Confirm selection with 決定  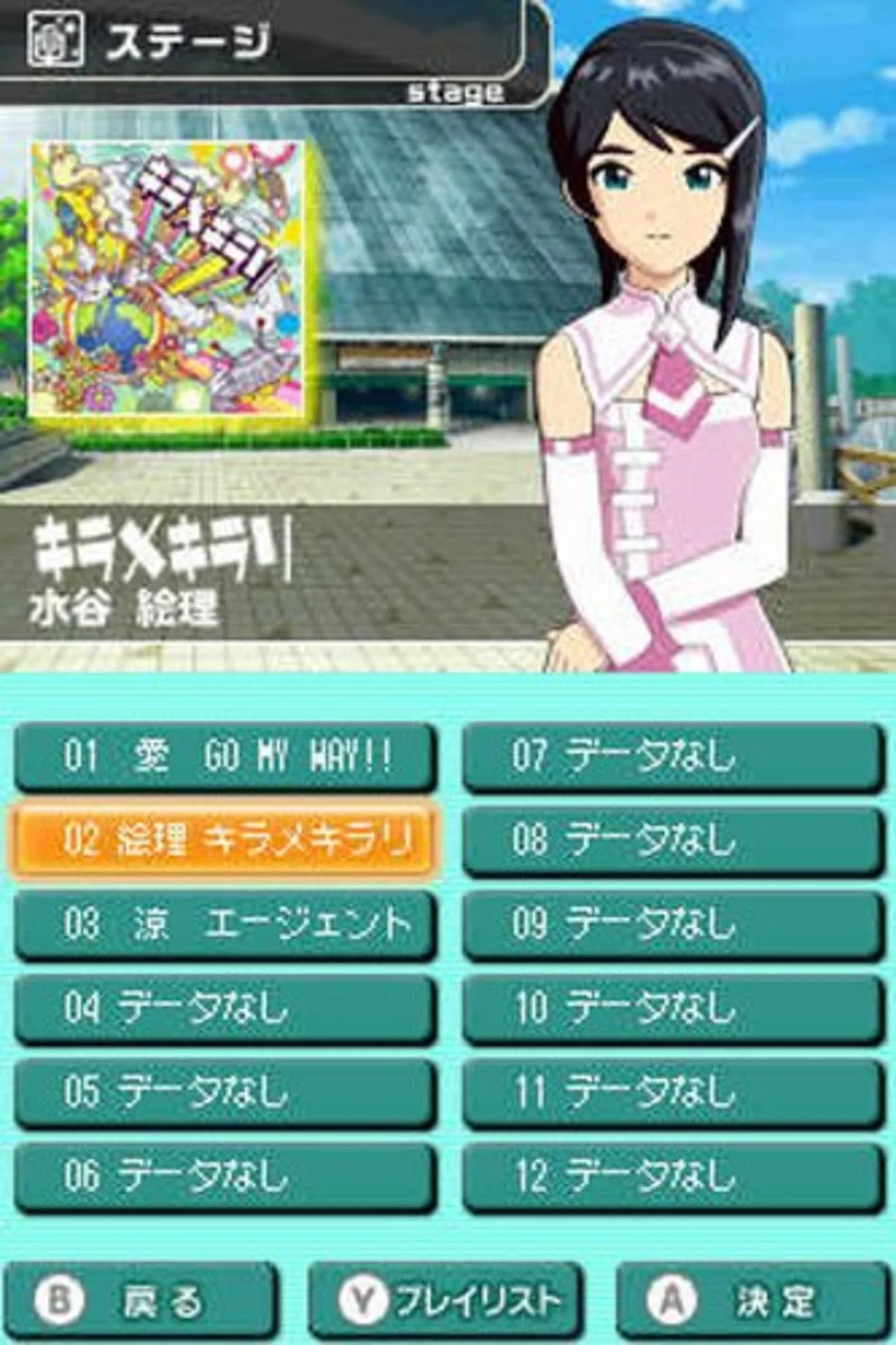coord(752,1300)
